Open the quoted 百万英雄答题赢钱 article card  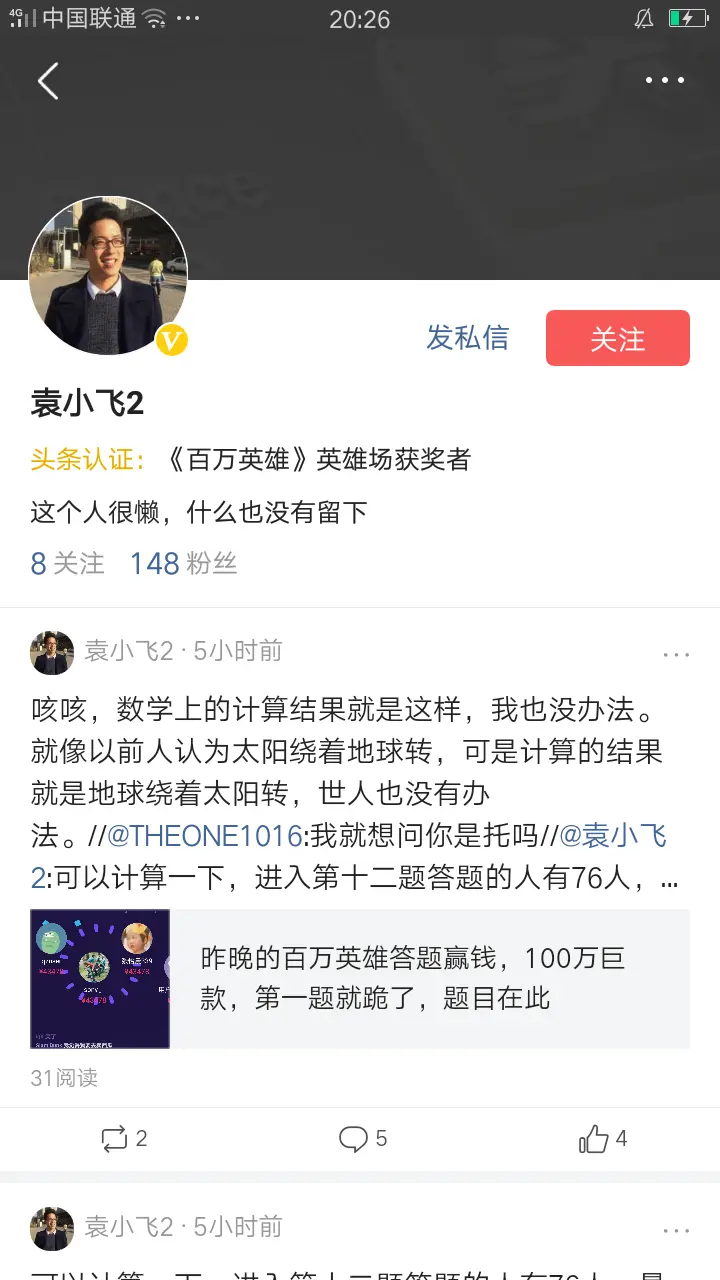pos(360,978)
